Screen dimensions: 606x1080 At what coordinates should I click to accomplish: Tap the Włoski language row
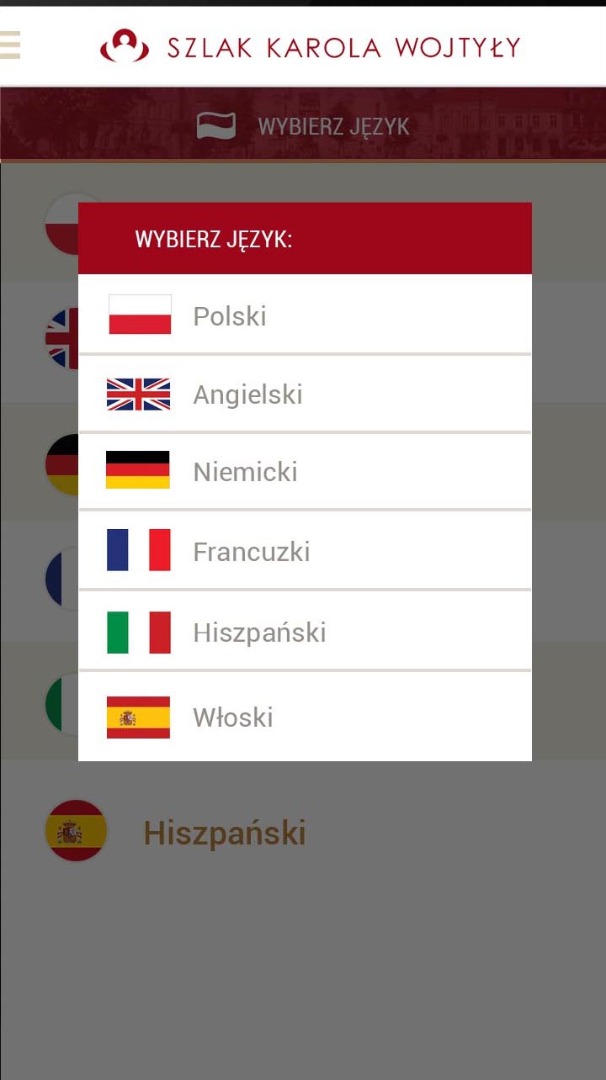coord(304,717)
